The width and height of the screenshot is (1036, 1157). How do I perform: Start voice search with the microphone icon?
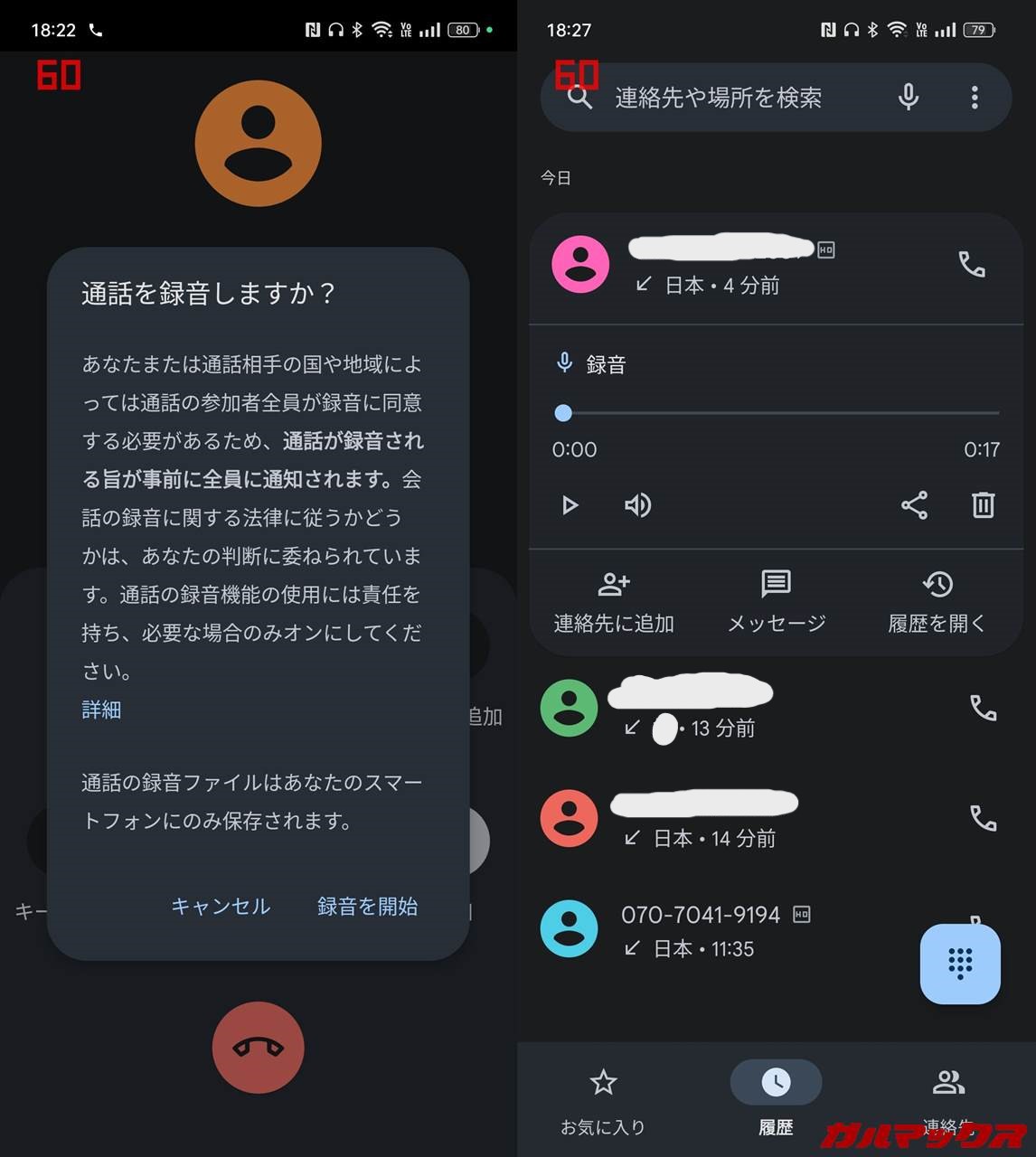[909, 98]
